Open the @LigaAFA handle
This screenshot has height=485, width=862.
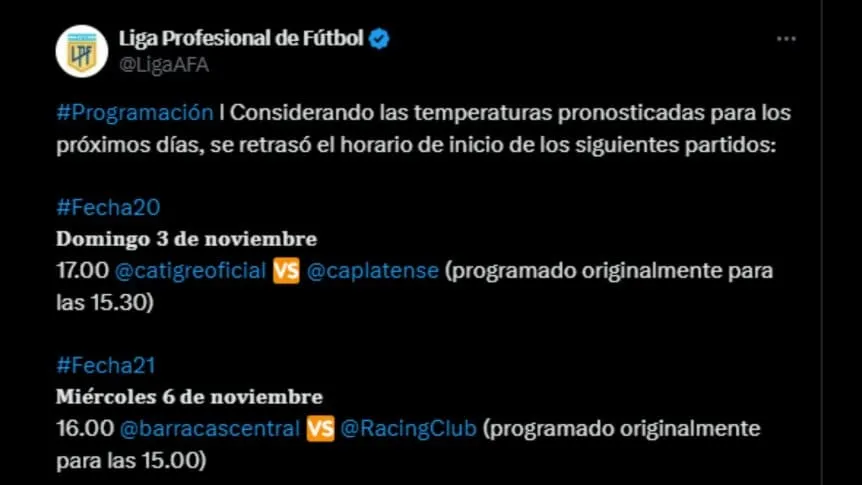pos(164,65)
